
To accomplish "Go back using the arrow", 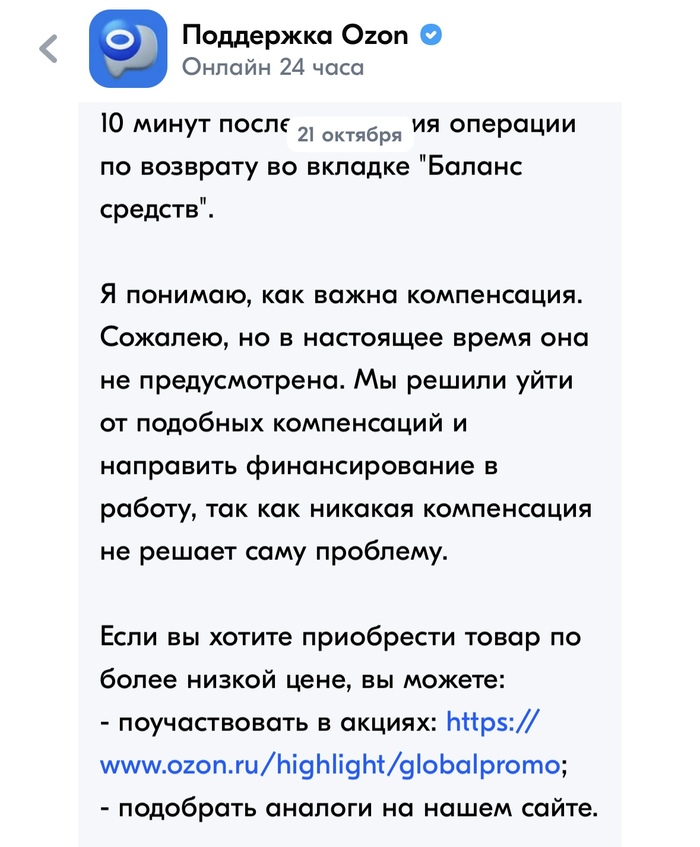I will 48,49.
